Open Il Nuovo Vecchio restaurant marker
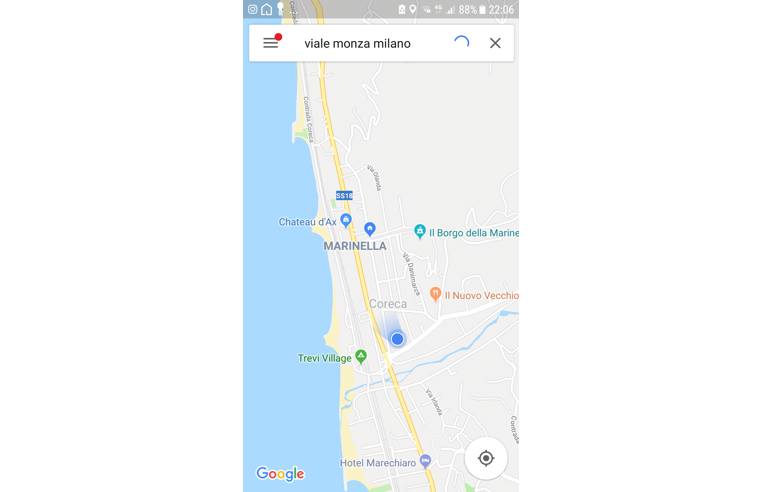Screen dimensions: 764x492 [435, 295]
